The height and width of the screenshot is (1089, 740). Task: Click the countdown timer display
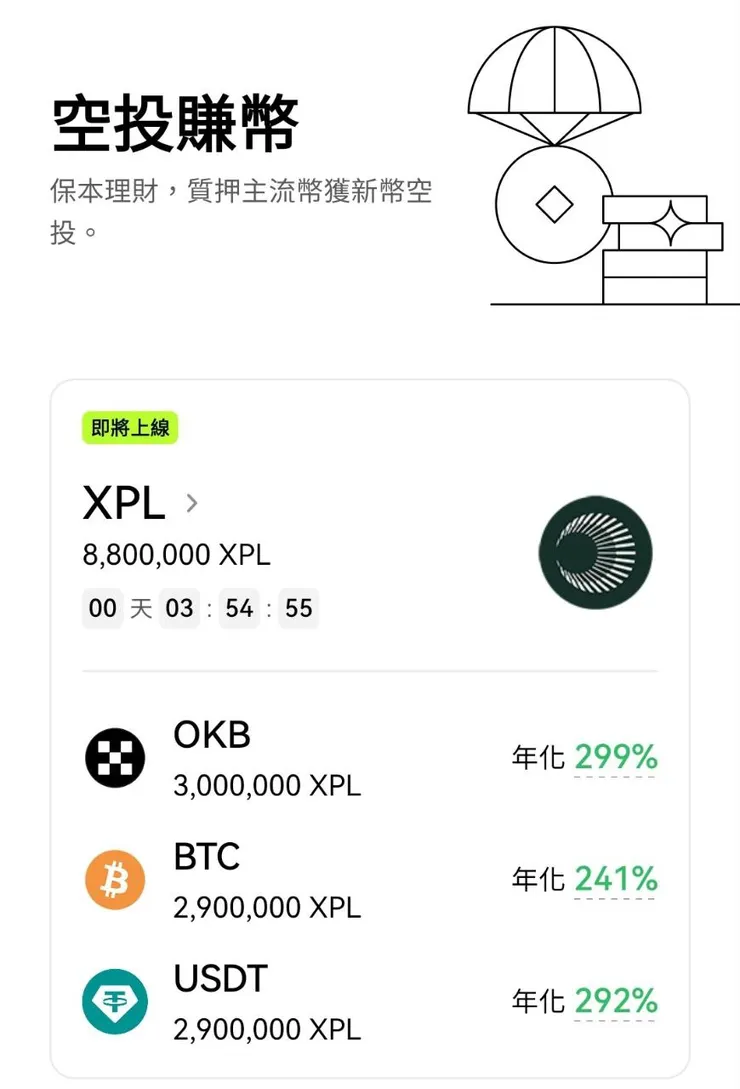click(x=200, y=608)
